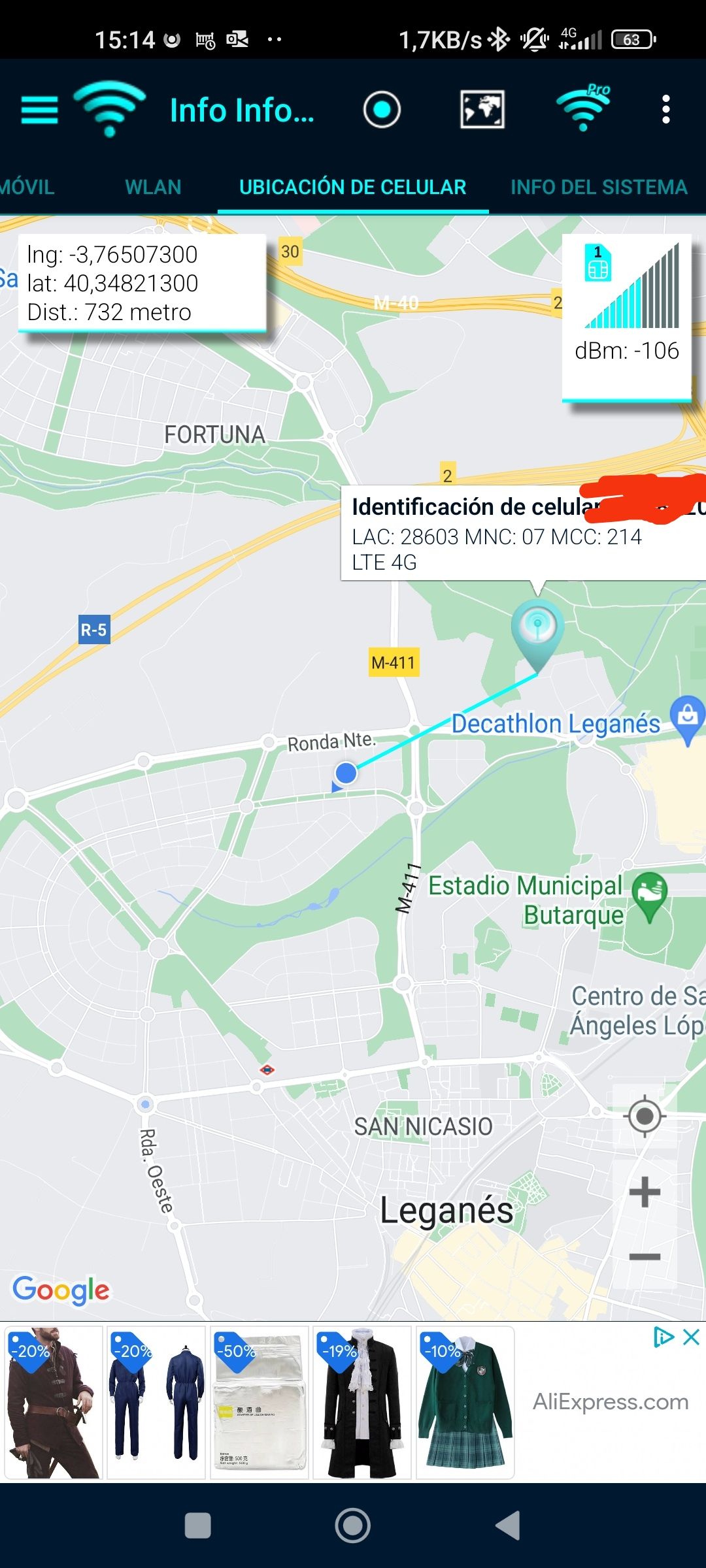Screen dimensions: 706x1568
Task: Open the Wi-Fi Pro upgrade icon
Action: pyautogui.click(x=583, y=108)
